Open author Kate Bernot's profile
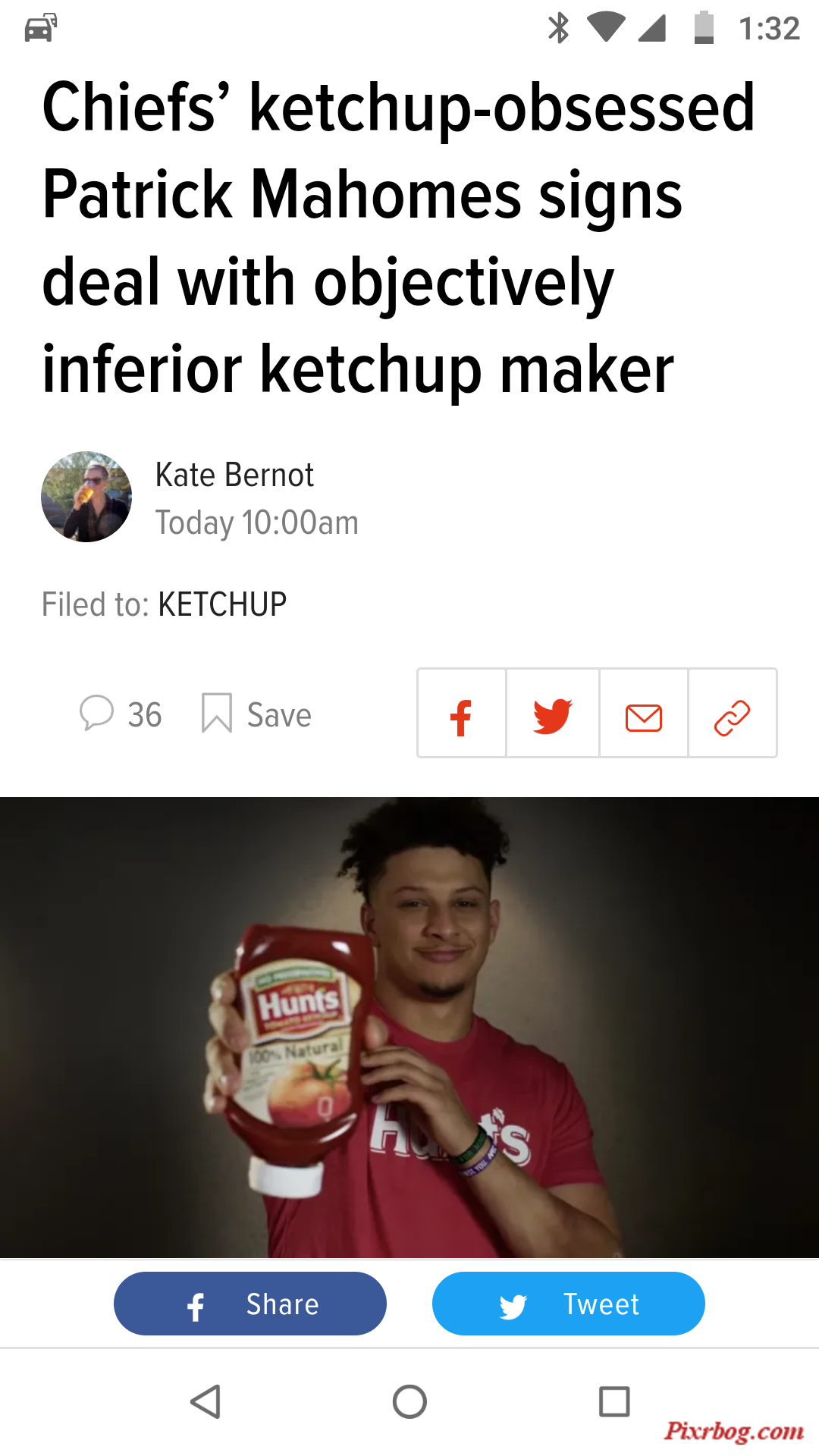This screenshot has width=819, height=1456. point(234,475)
